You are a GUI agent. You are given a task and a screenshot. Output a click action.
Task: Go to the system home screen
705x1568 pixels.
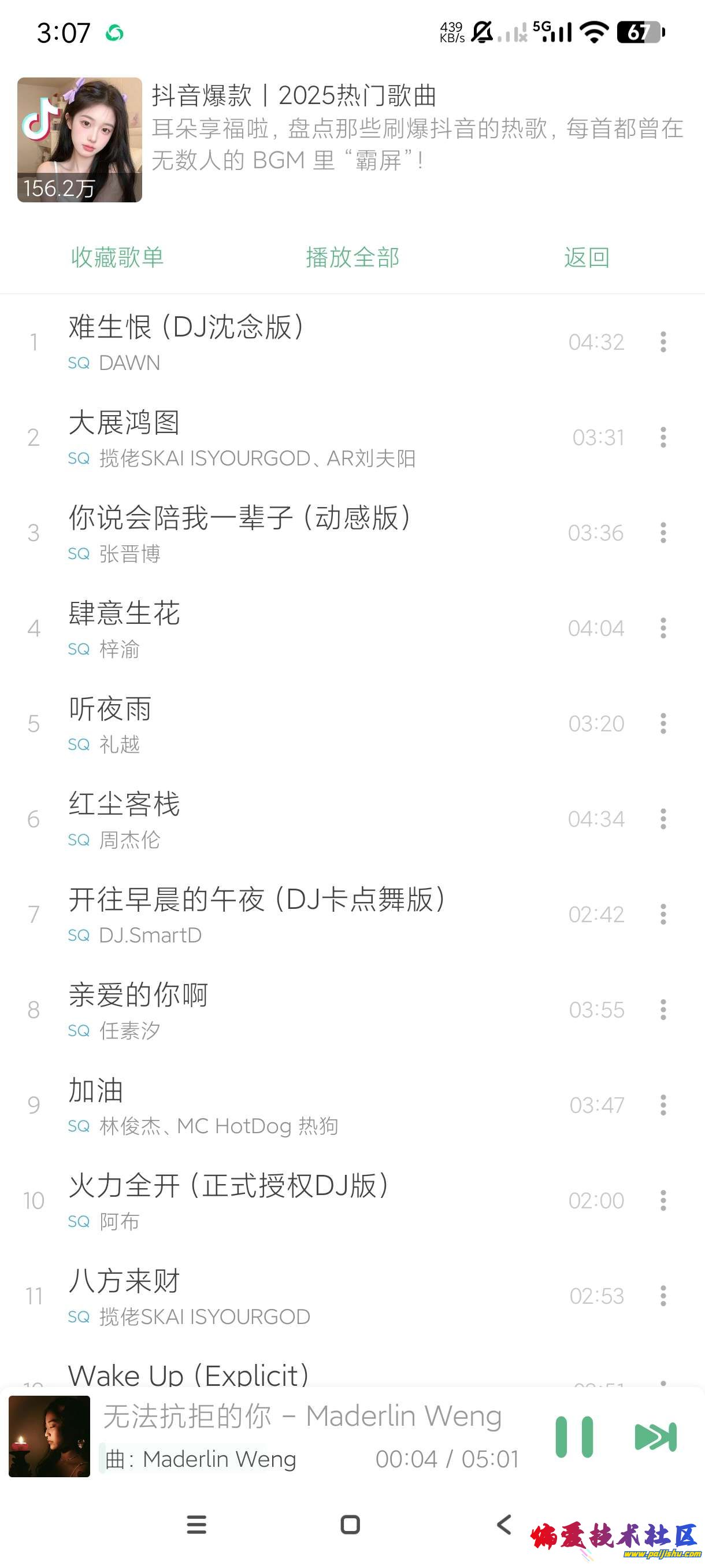click(350, 1525)
